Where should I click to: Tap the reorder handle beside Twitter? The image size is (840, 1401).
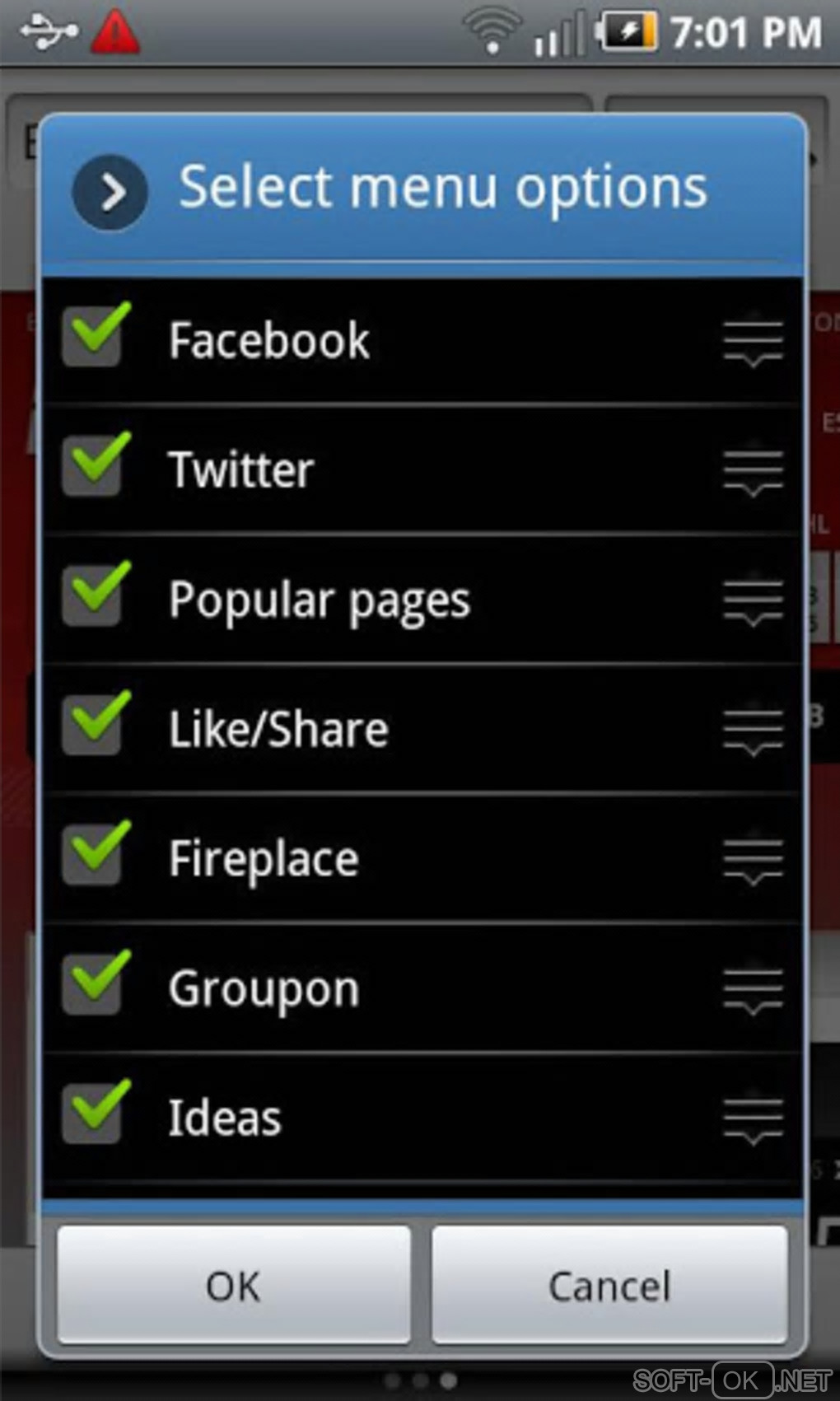coord(753,470)
